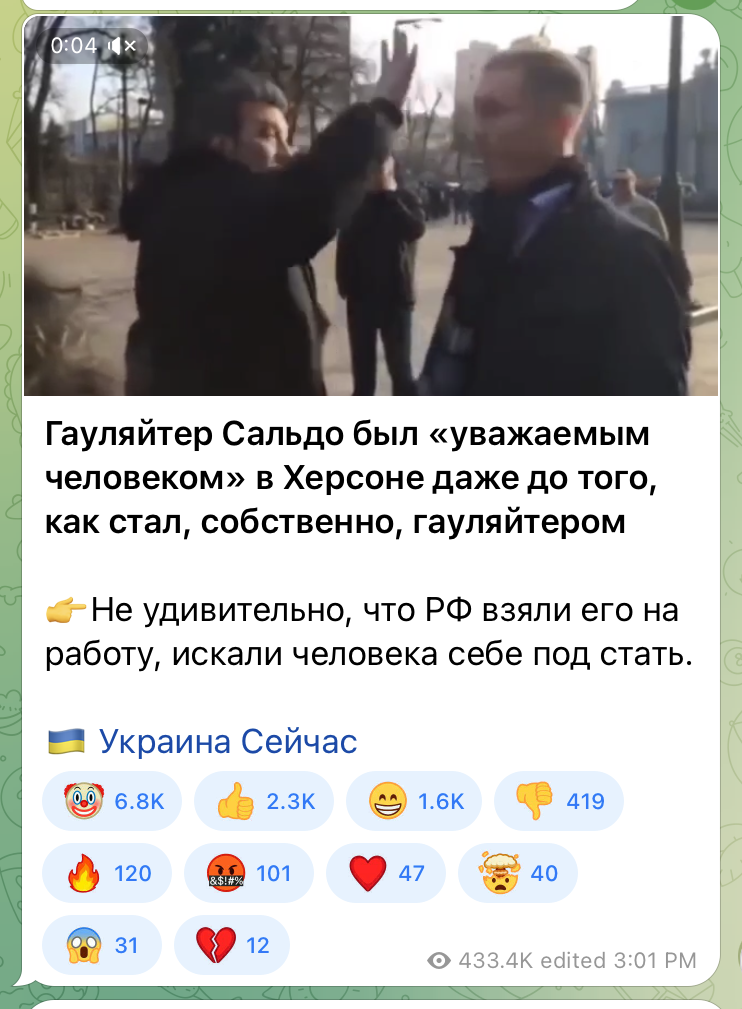Select the screaming face reaction 31
Screen dimensions: 742x1009
click(x=101, y=944)
